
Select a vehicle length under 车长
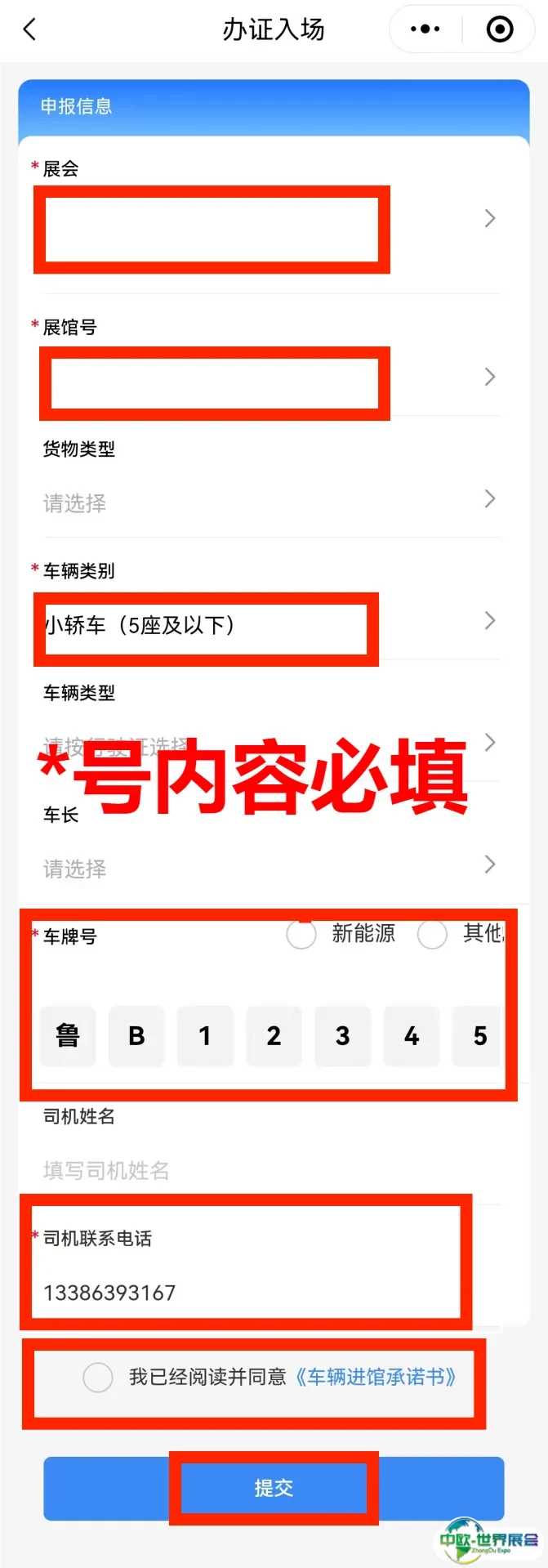click(x=270, y=866)
